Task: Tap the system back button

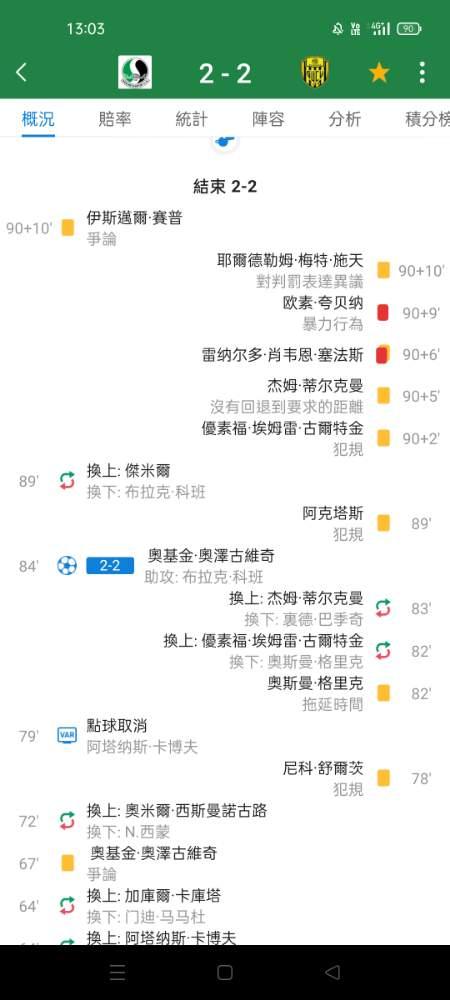Action: point(332,972)
